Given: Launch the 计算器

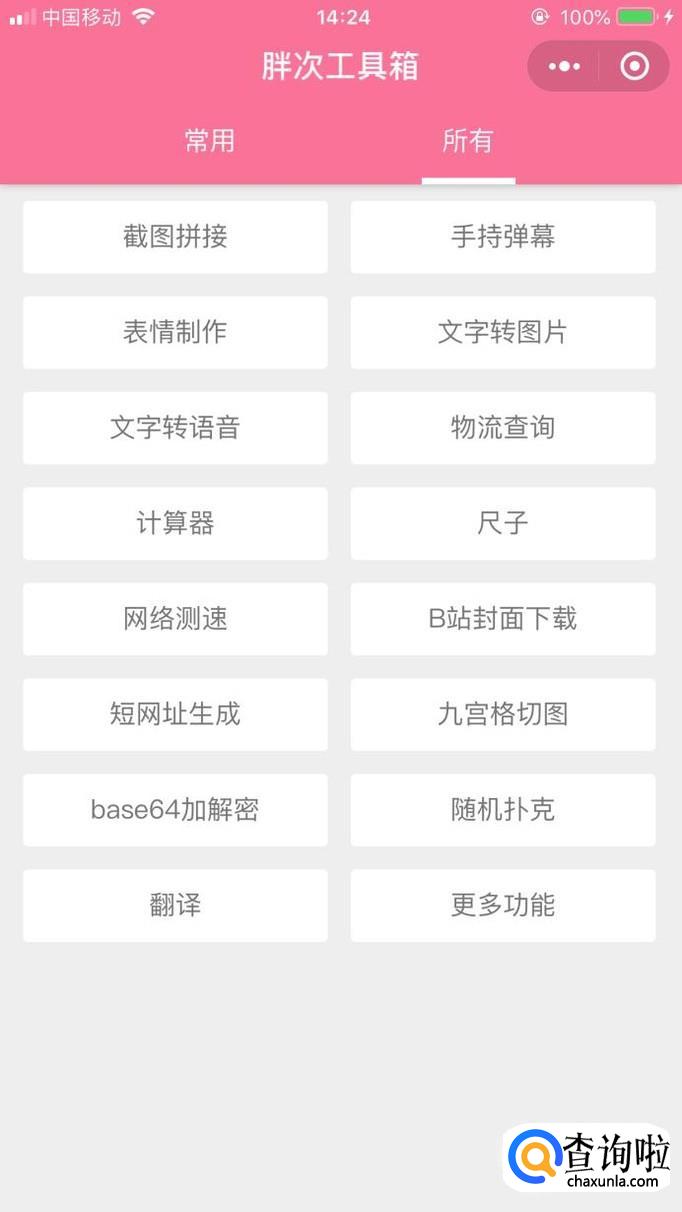Looking at the screenshot, I should tap(175, 523).
